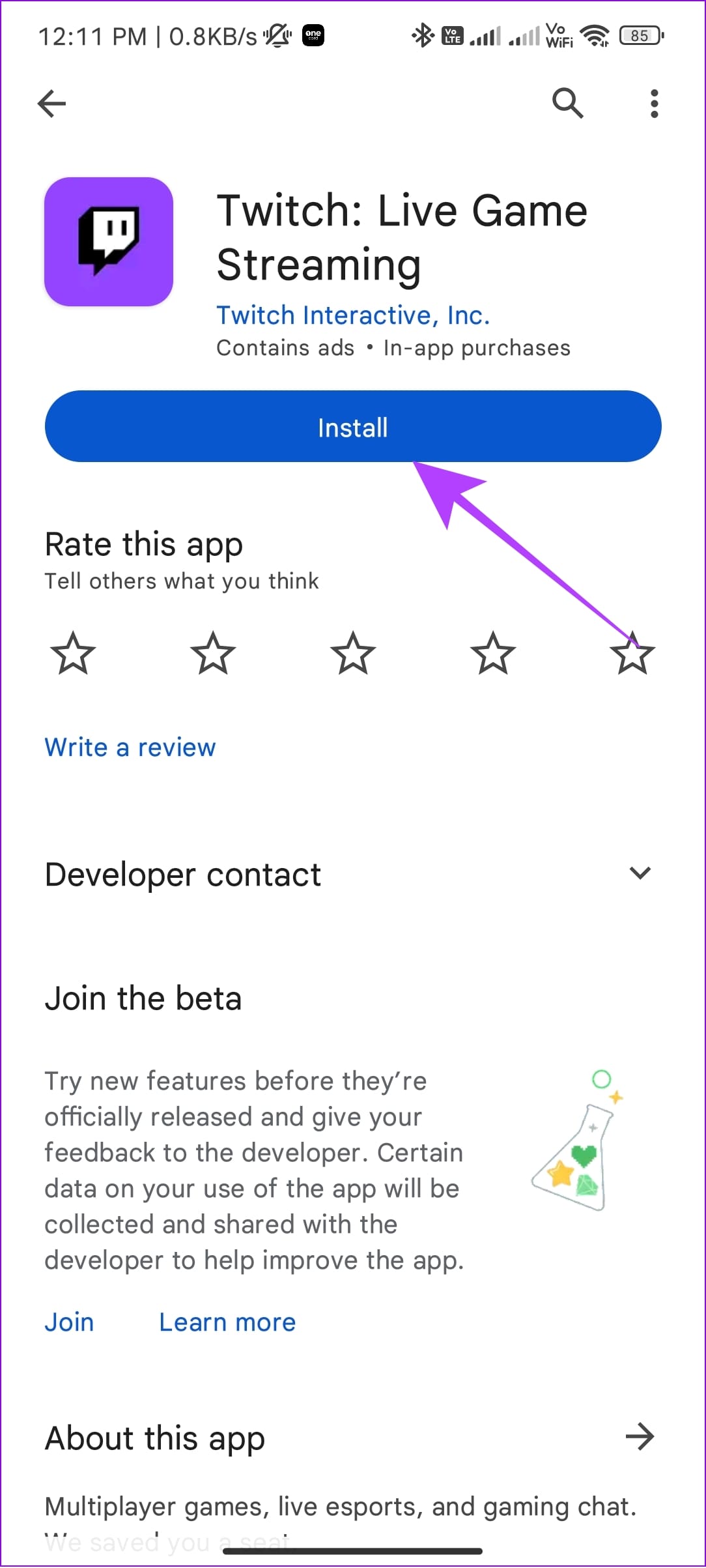
Task: Rate the app three stars
Action: tap(353, 653)
